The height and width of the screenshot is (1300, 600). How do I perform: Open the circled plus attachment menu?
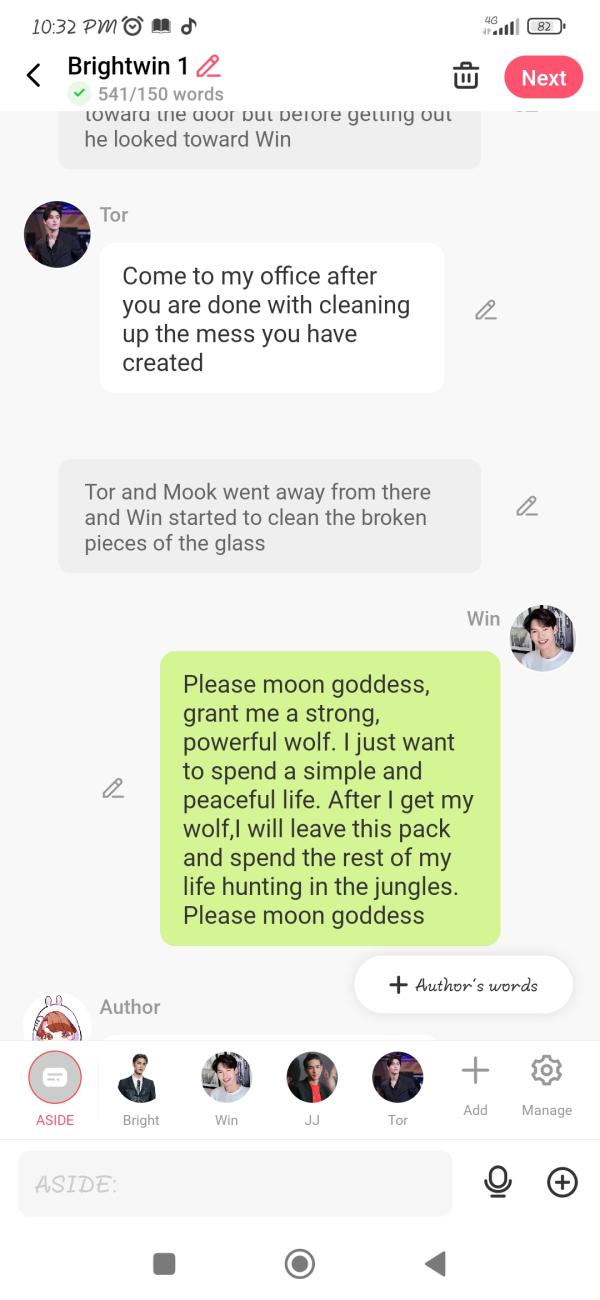point(562,1183)
